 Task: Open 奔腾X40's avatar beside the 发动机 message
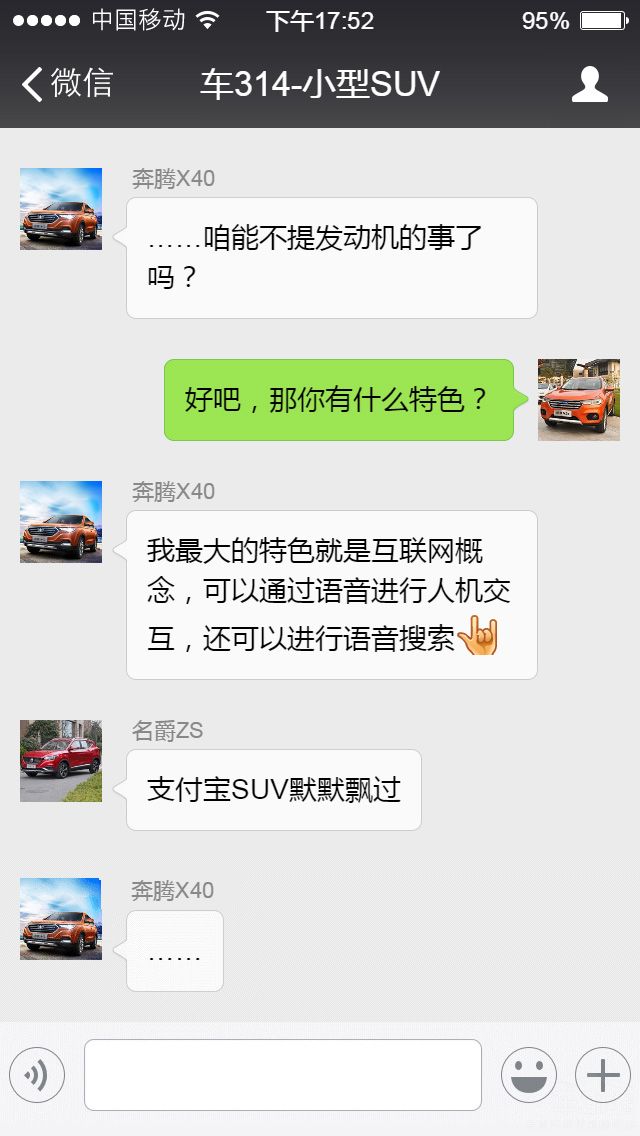click(61, 209)
